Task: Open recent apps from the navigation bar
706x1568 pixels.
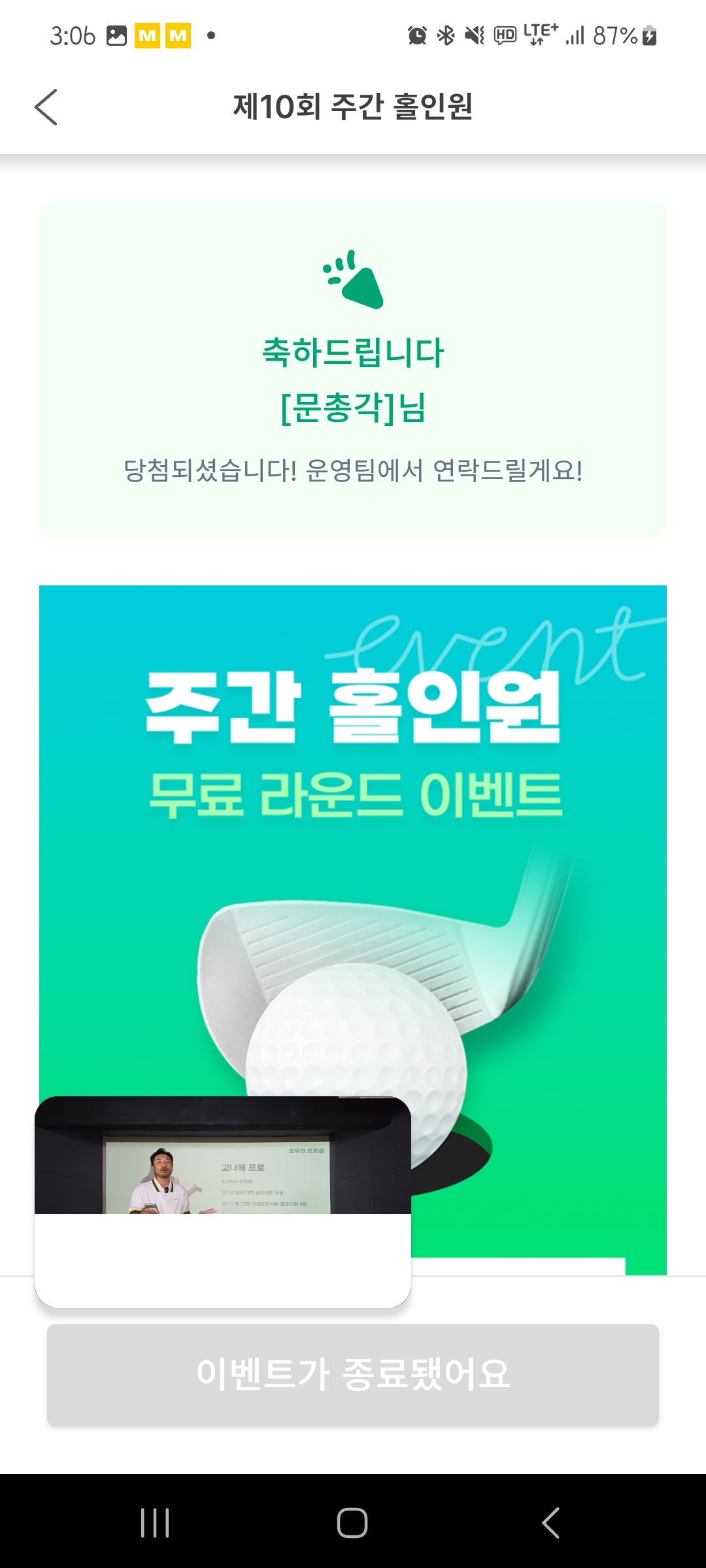Action: pos(155,1523)
